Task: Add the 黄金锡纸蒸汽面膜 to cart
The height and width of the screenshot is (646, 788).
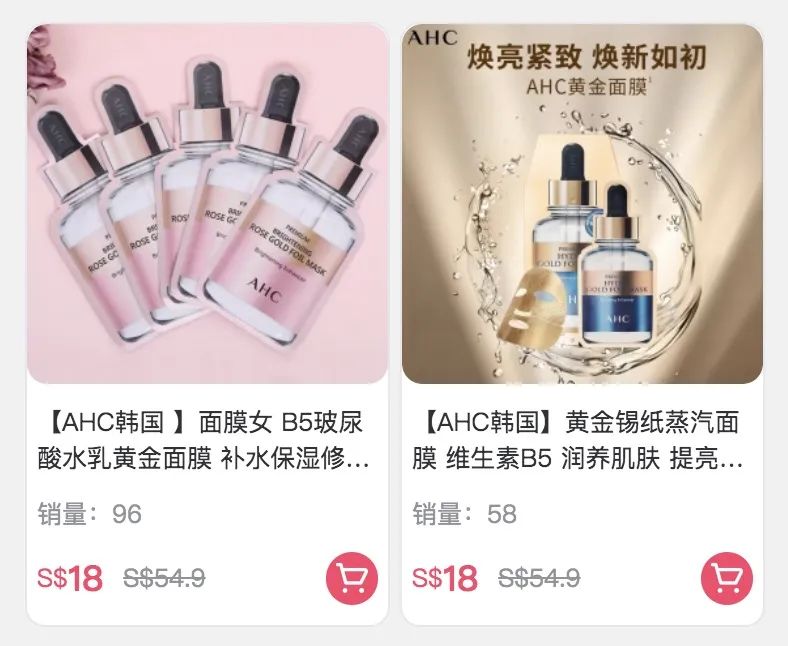Action: (x=727, y=578)
